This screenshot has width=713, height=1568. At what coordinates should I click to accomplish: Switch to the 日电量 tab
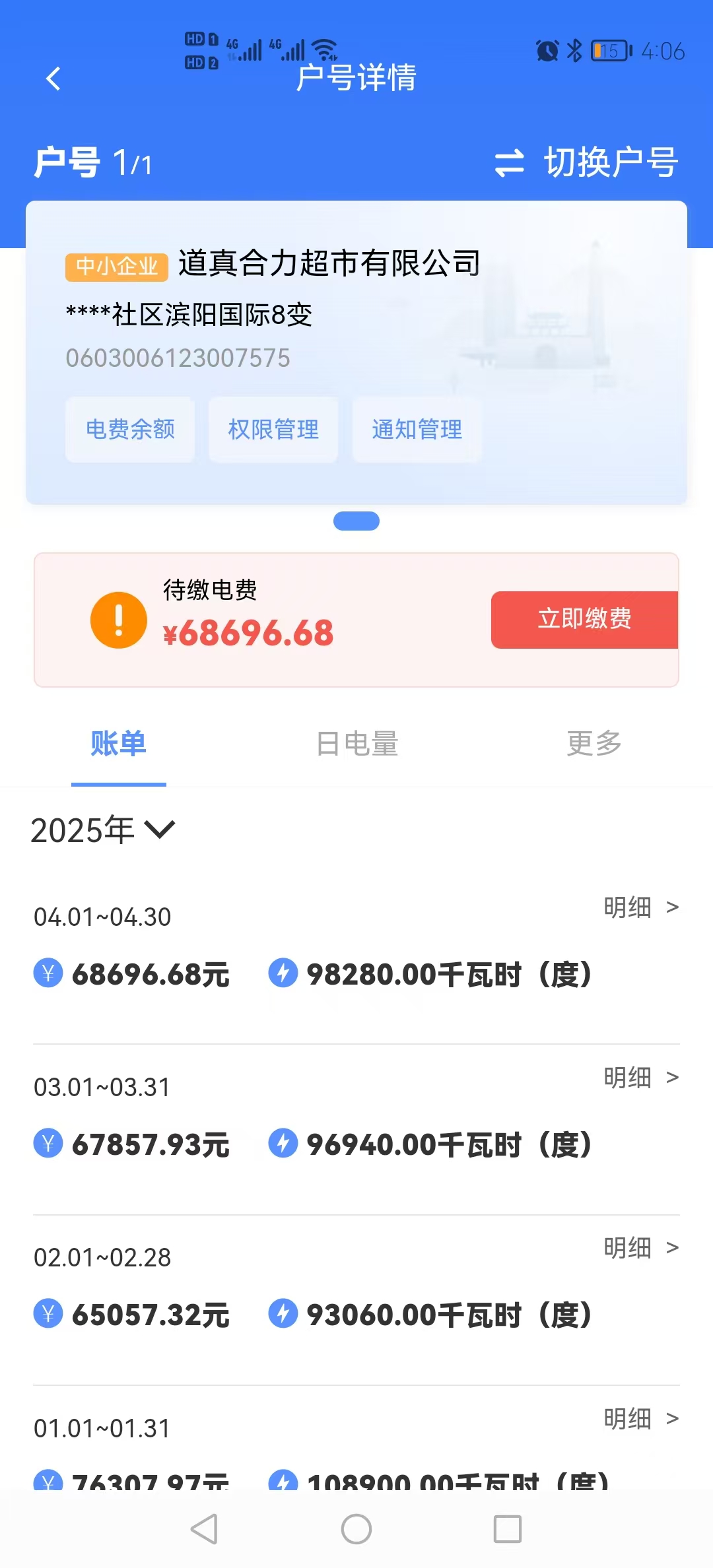[357, 744]
